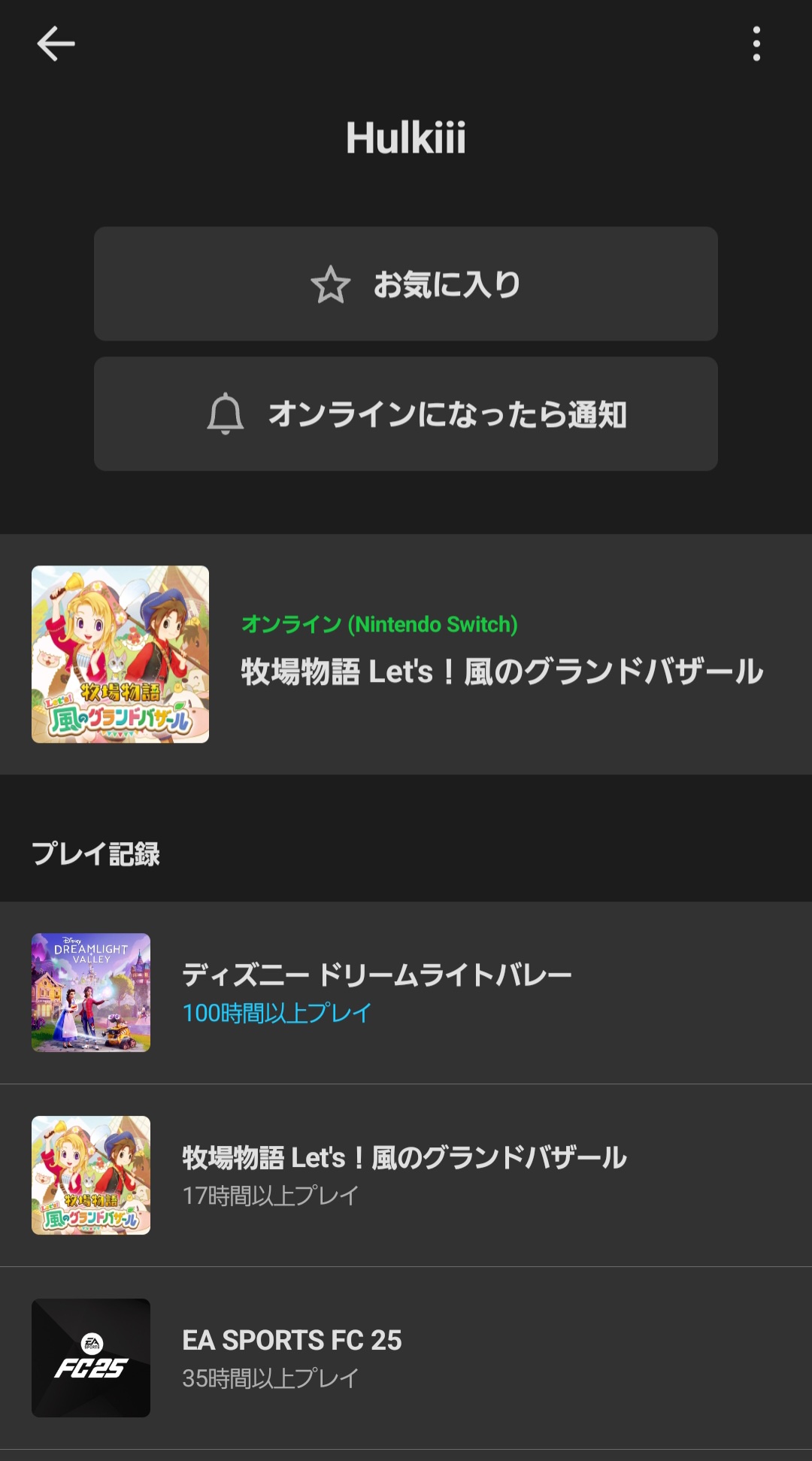Open EA SPORTS FC 25 play record
The width and height of the screenshot is (812, 1461).
point(406,1358)
